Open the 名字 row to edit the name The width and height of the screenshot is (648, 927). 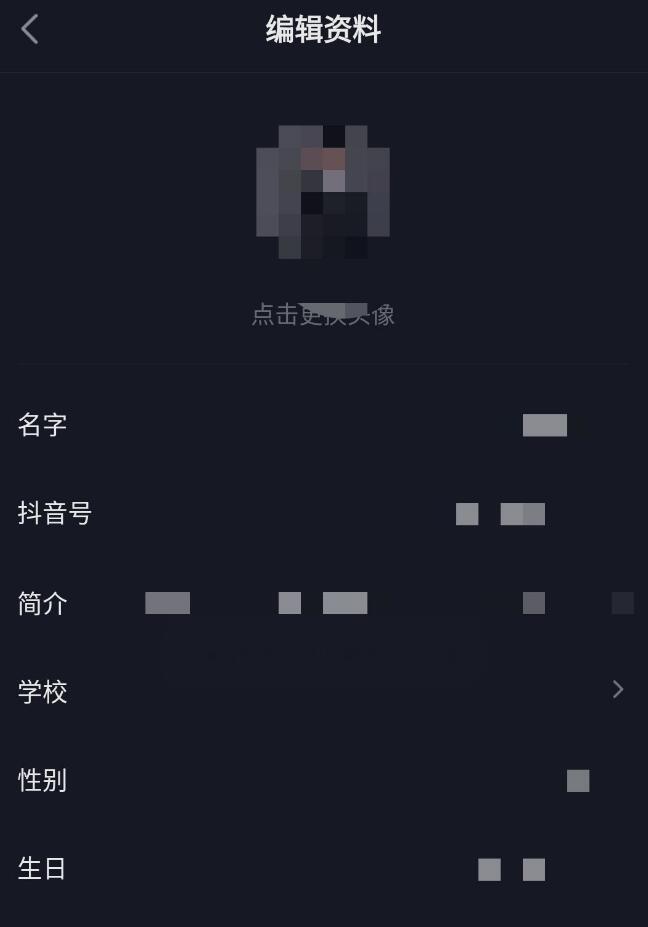coord(323,425)
